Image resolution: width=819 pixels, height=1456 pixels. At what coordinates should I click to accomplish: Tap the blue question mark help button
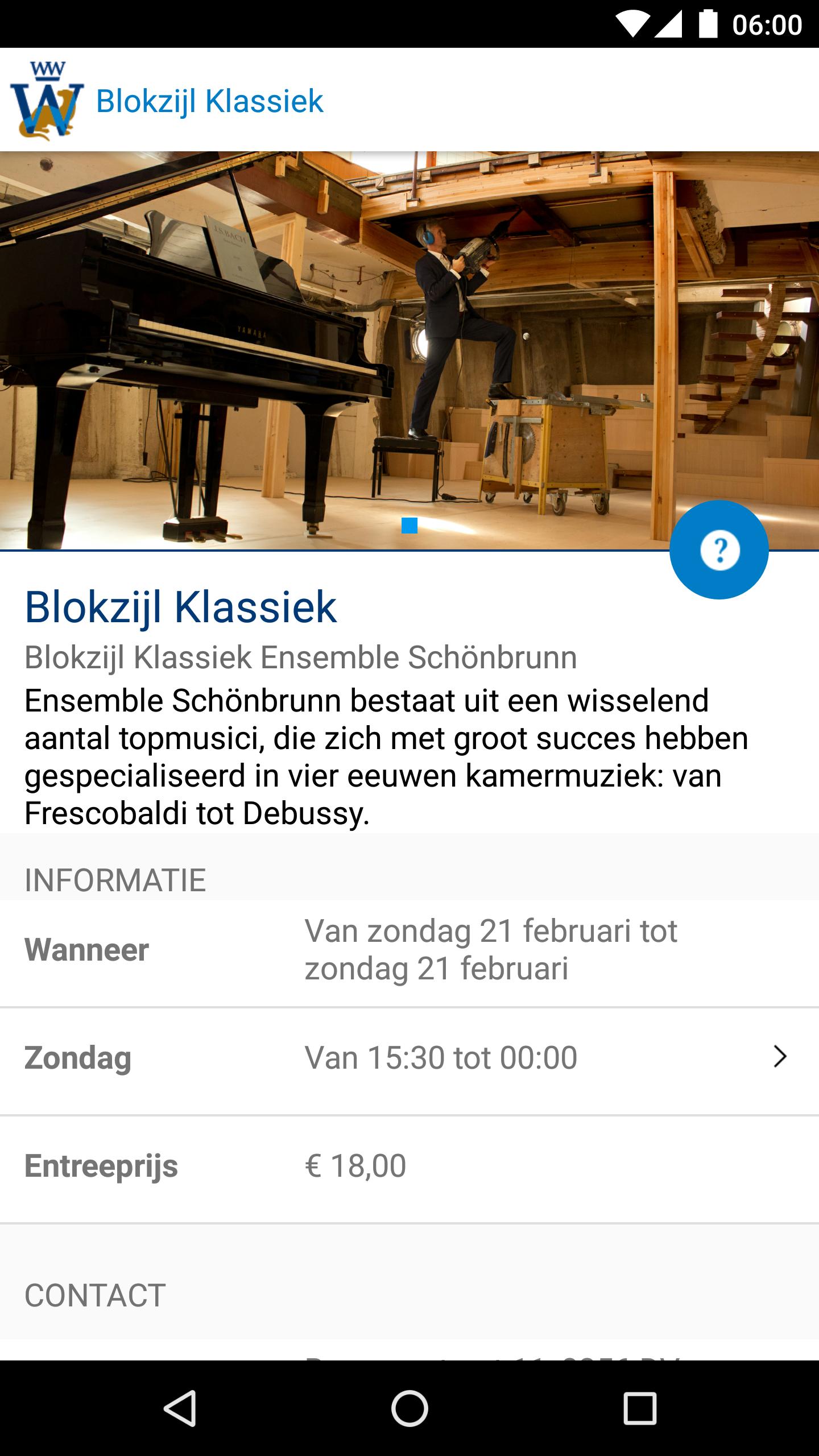(719, 550)
